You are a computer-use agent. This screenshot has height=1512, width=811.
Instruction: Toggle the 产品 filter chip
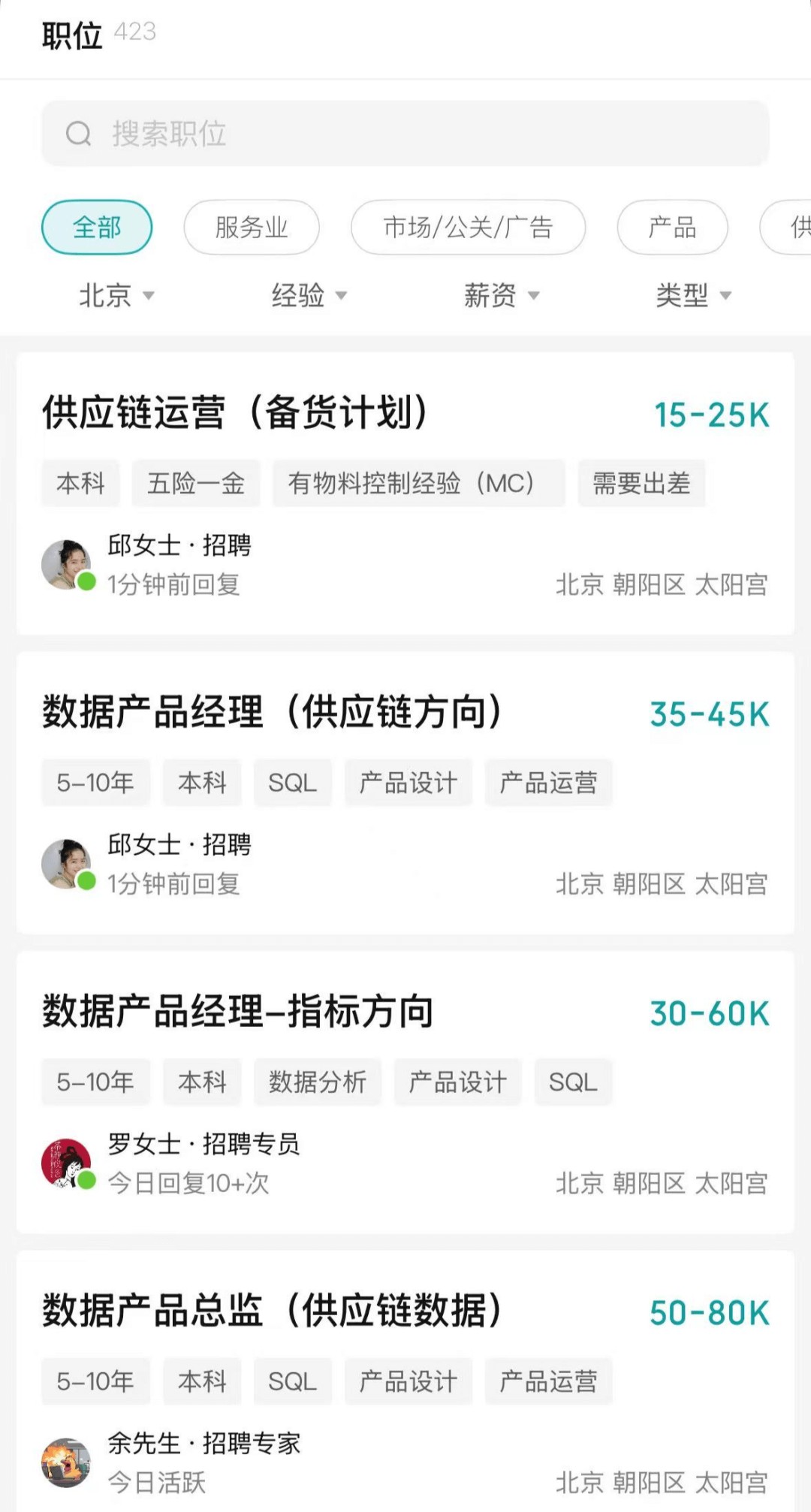[672, 228]
